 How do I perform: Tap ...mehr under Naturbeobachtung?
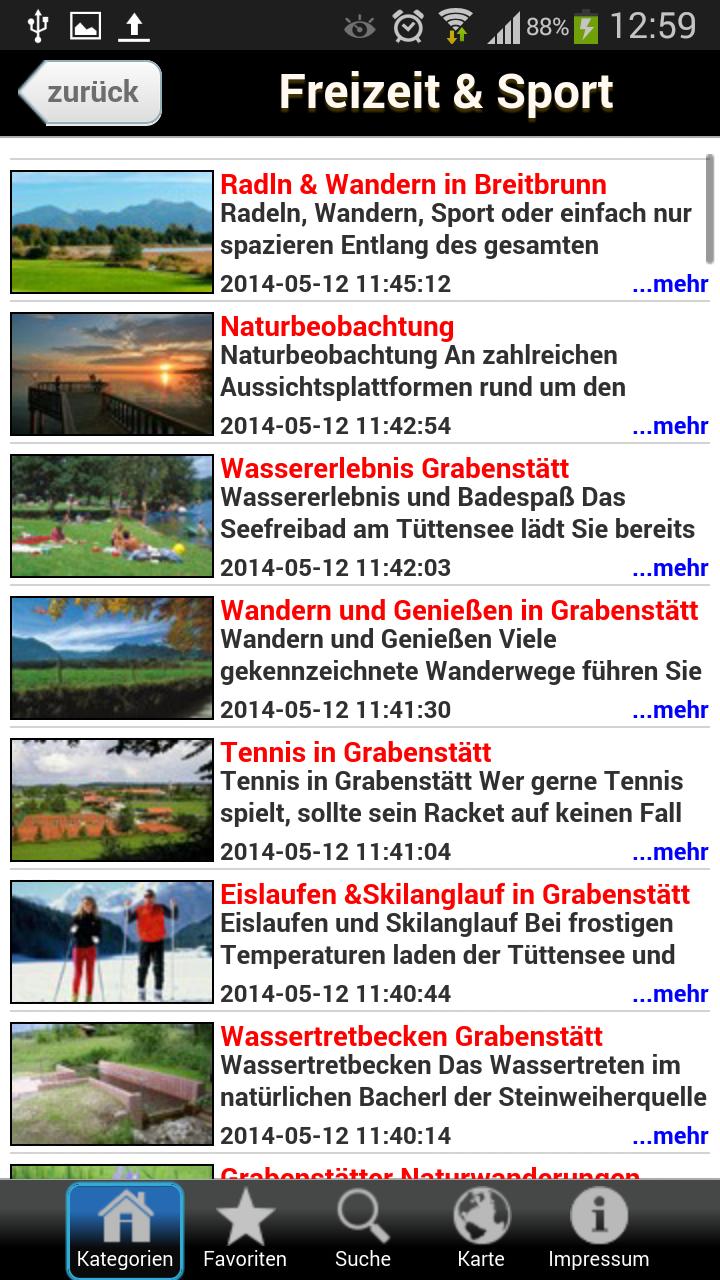[670, 426]
